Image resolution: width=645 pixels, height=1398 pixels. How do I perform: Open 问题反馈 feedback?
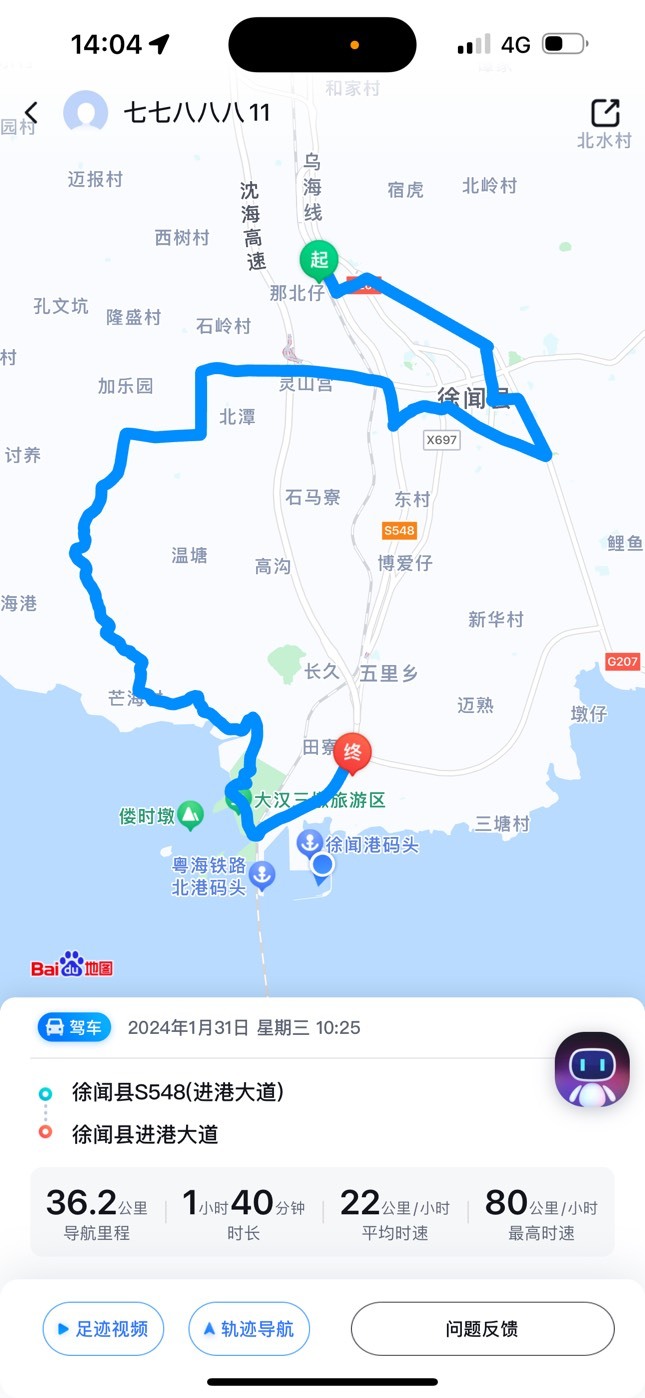point(482,1329)
